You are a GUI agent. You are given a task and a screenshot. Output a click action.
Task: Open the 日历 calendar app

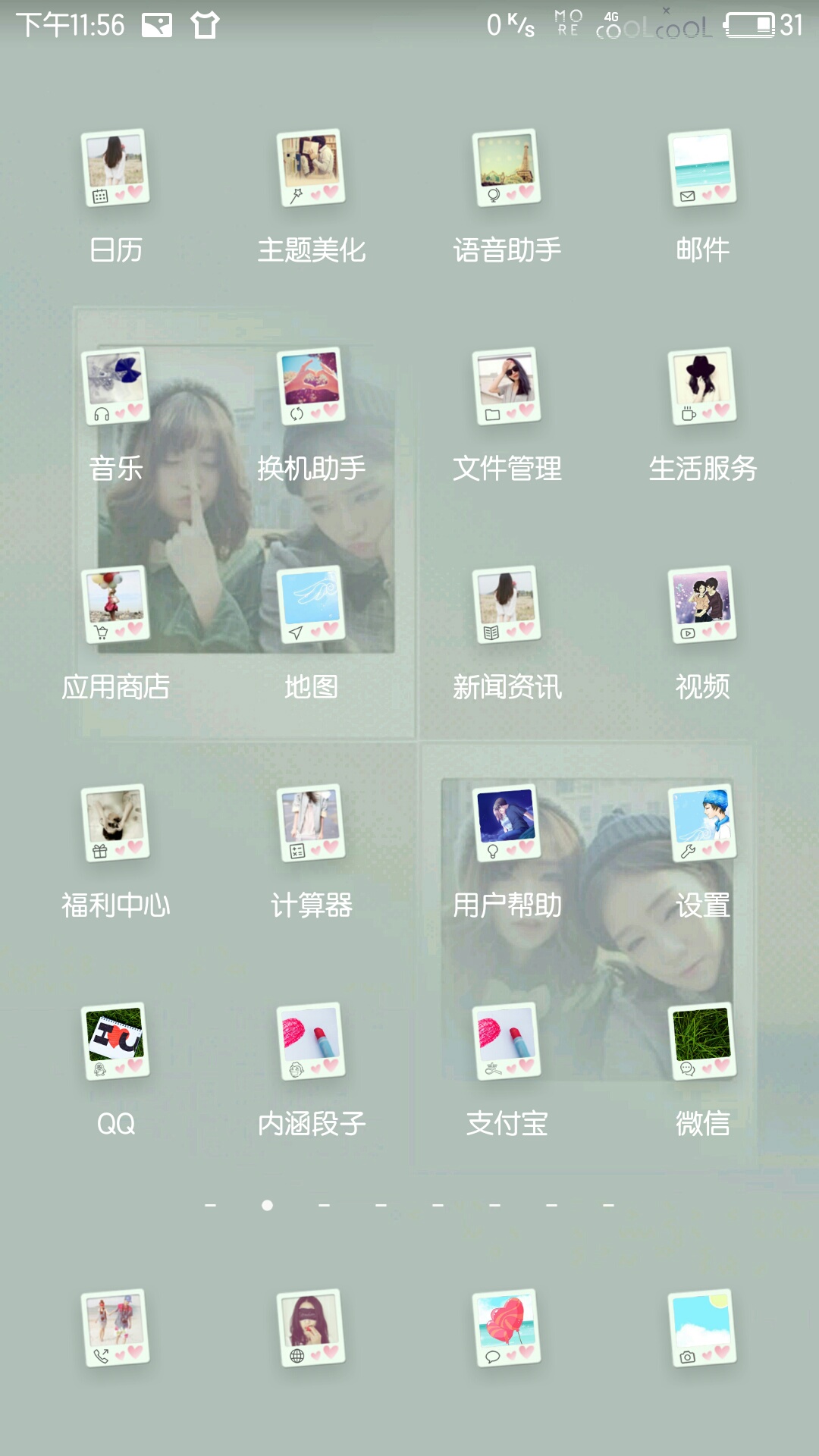tap(115, 168)
